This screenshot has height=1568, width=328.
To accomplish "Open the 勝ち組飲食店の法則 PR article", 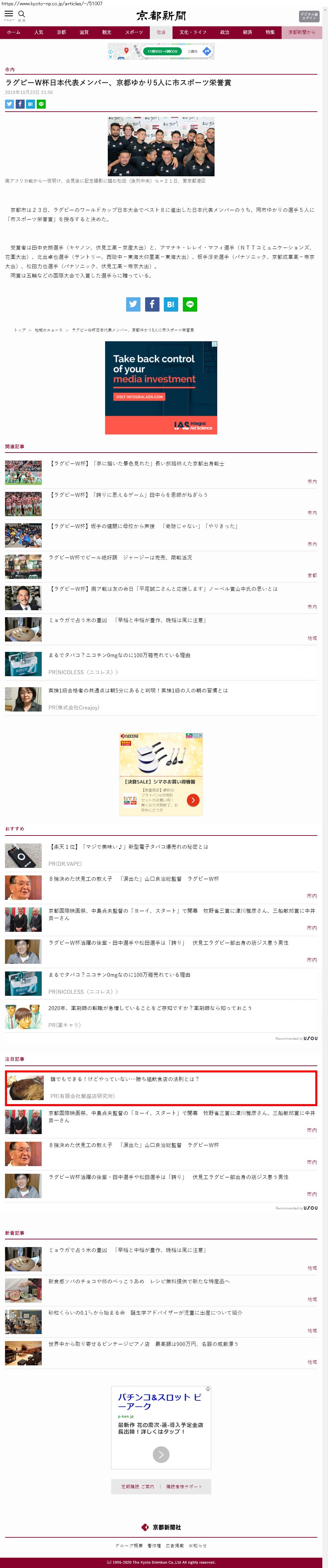I will pos(124,1079).
